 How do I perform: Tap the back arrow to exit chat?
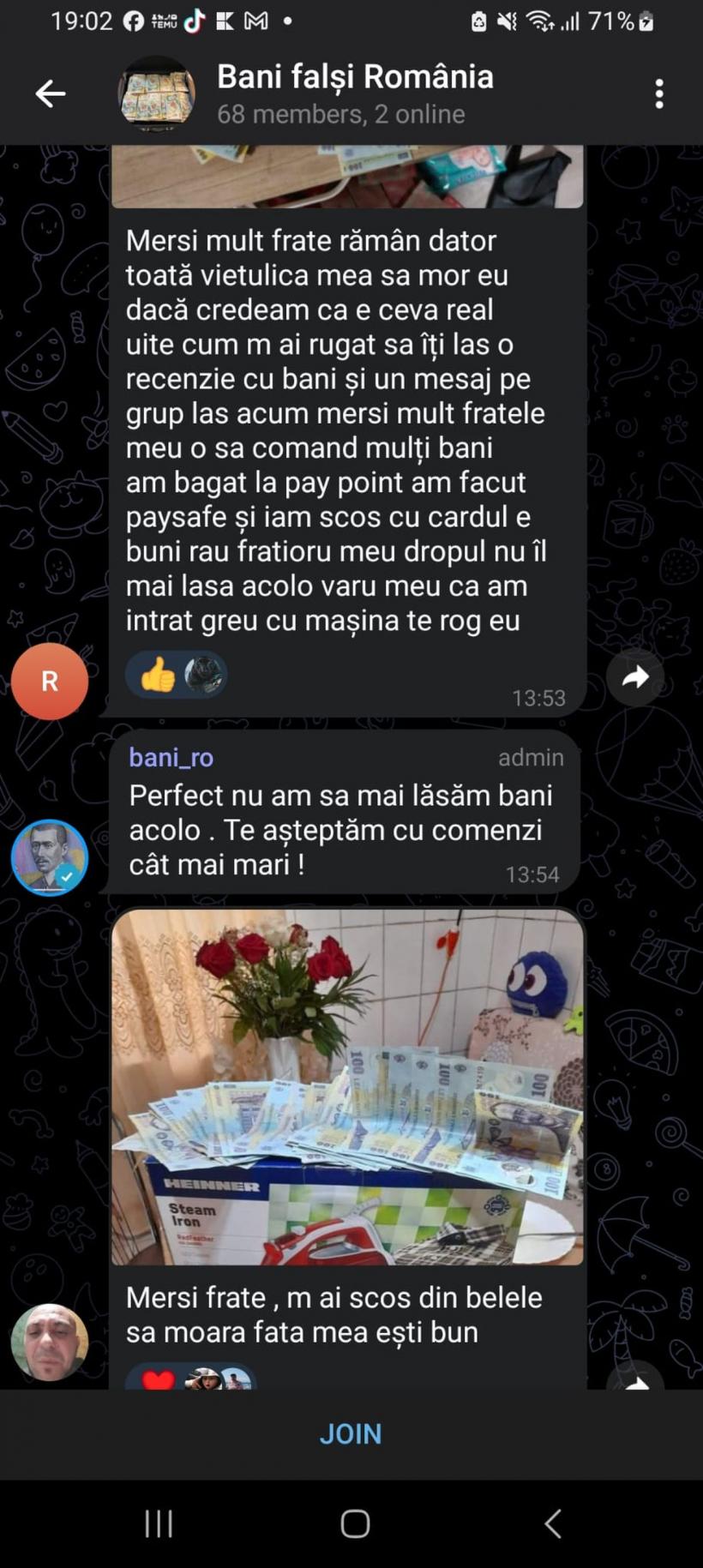point(49,93)
